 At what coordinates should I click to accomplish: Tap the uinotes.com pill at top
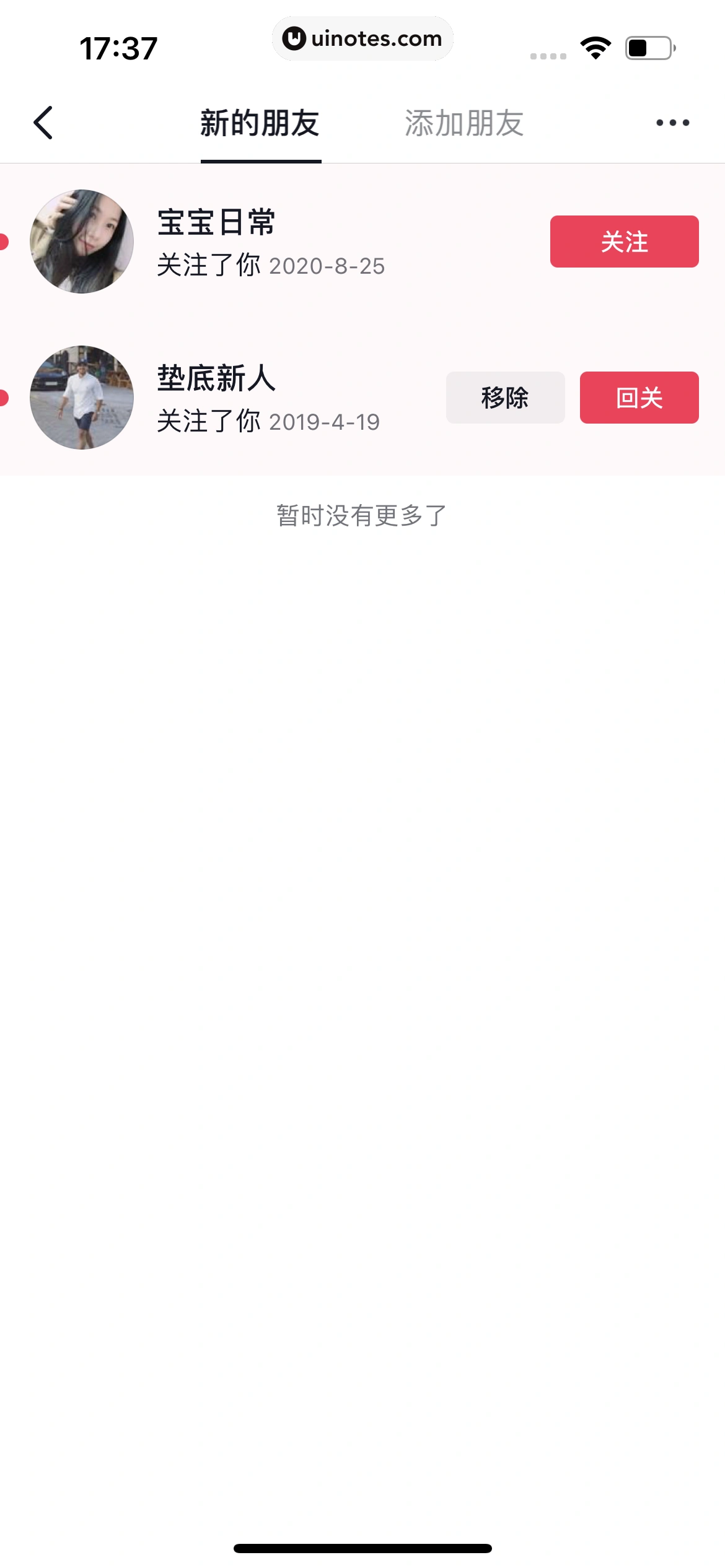coord(362,38)
